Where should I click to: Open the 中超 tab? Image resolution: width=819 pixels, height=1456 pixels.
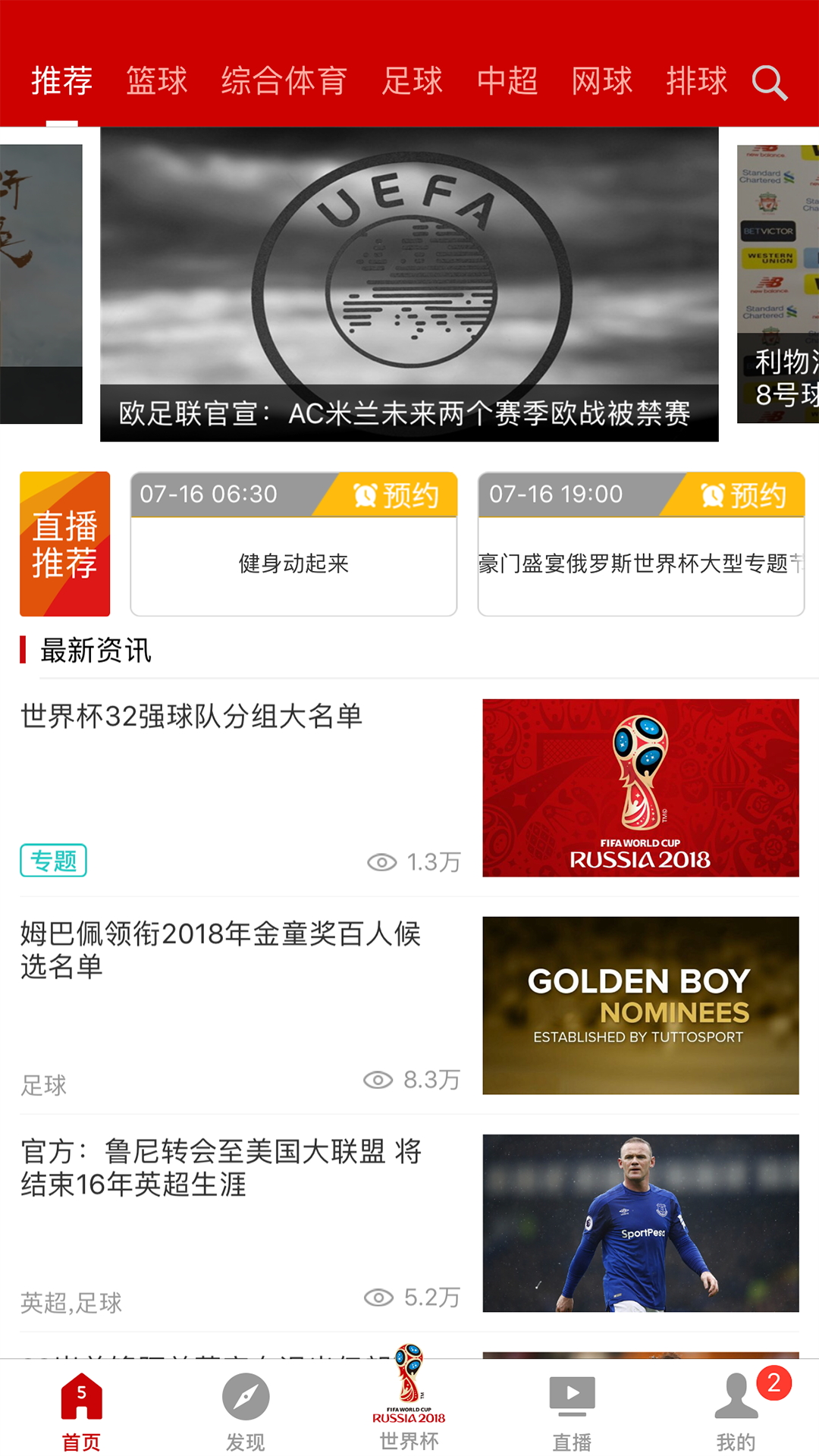pos(507,81)
